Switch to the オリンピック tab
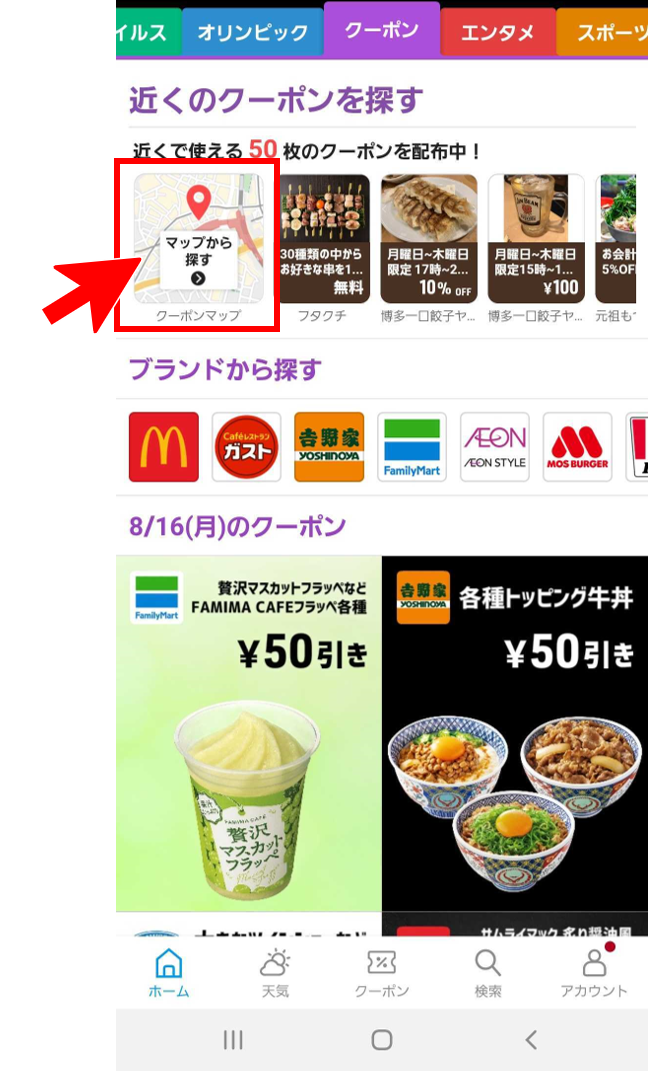The width and height of the screenshot is (648, 1071). tap(251, 33)
